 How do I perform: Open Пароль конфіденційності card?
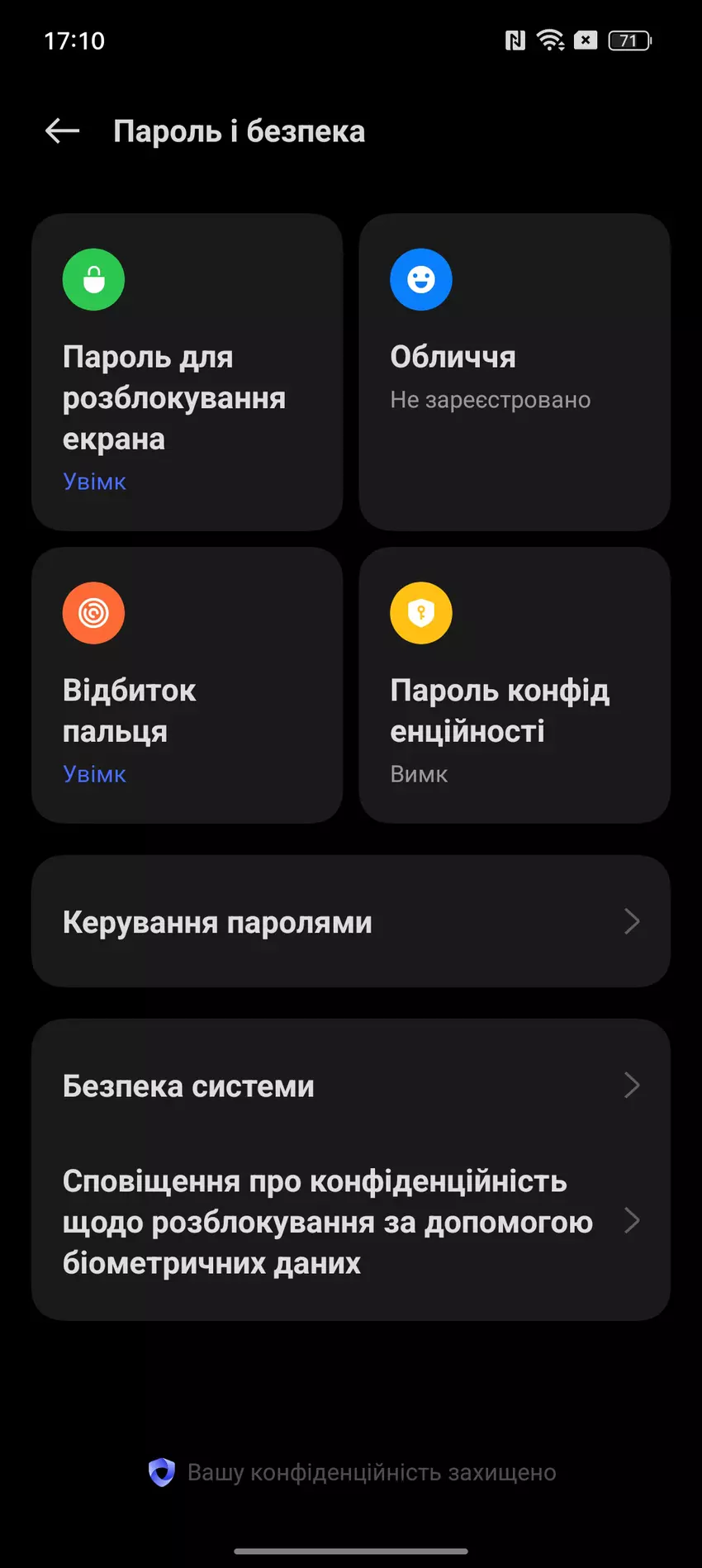(x=514, y=685)
